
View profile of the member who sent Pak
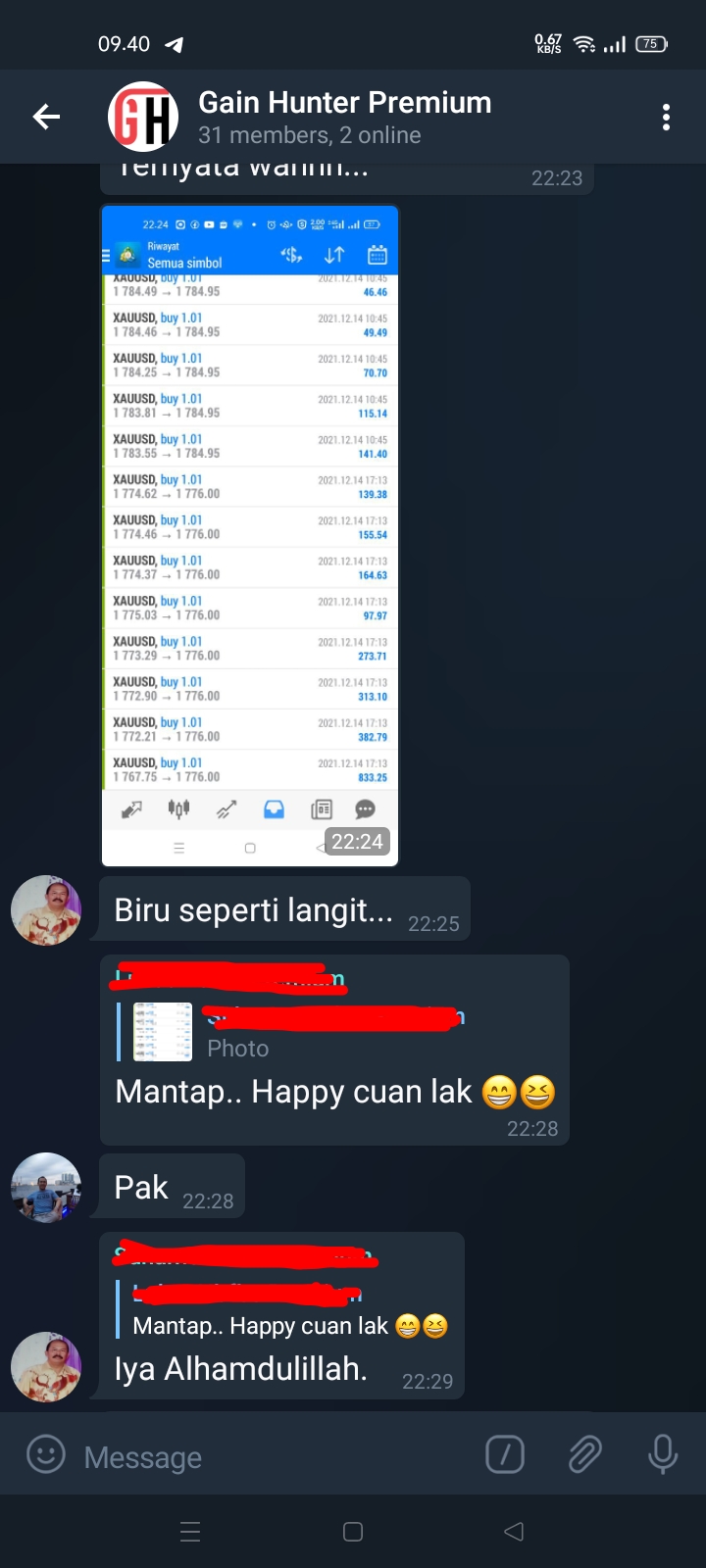tap(46, 1187)
